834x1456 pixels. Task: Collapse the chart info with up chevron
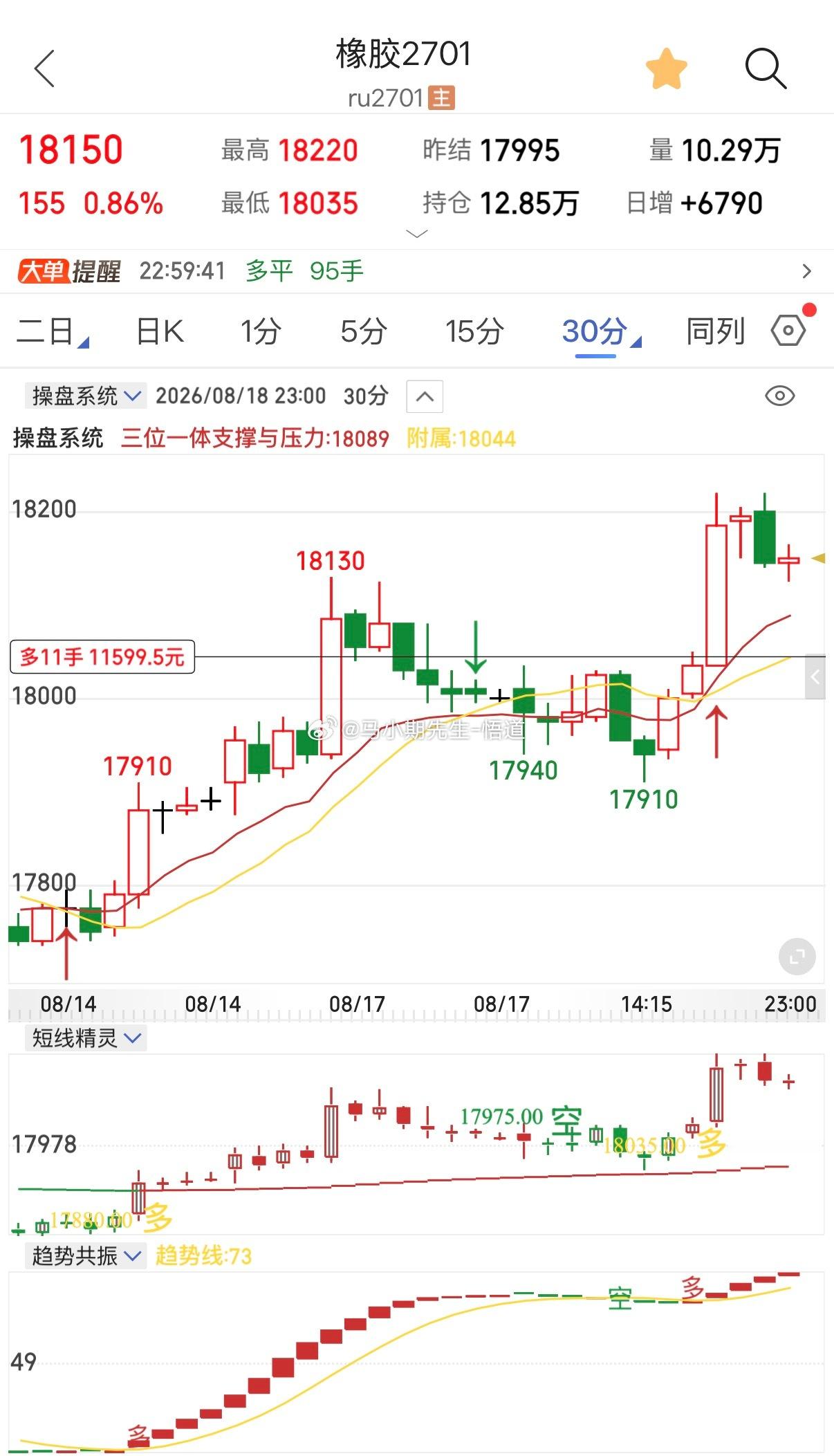(x=425, y=396)
